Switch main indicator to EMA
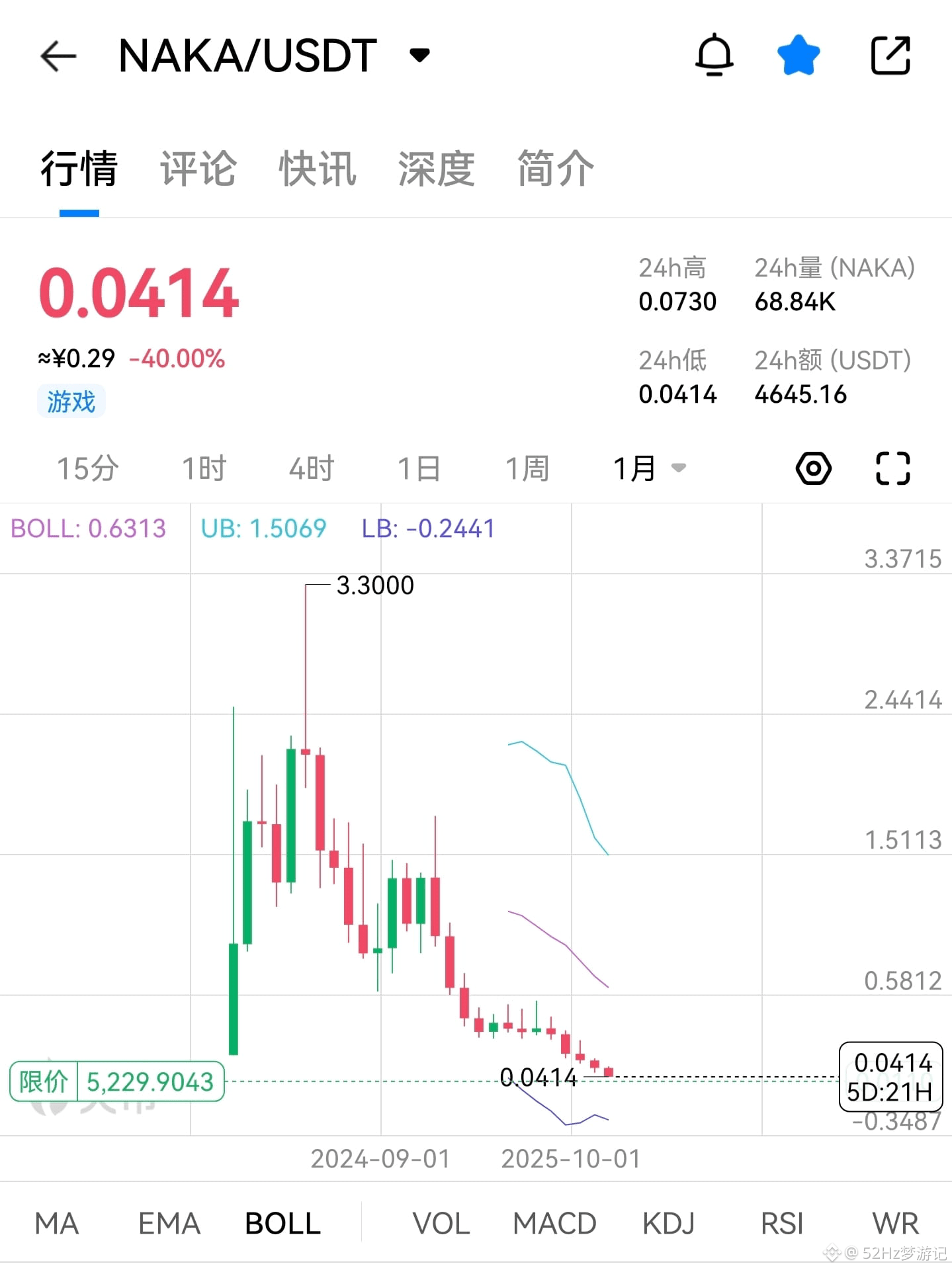 pos(169,1224)
